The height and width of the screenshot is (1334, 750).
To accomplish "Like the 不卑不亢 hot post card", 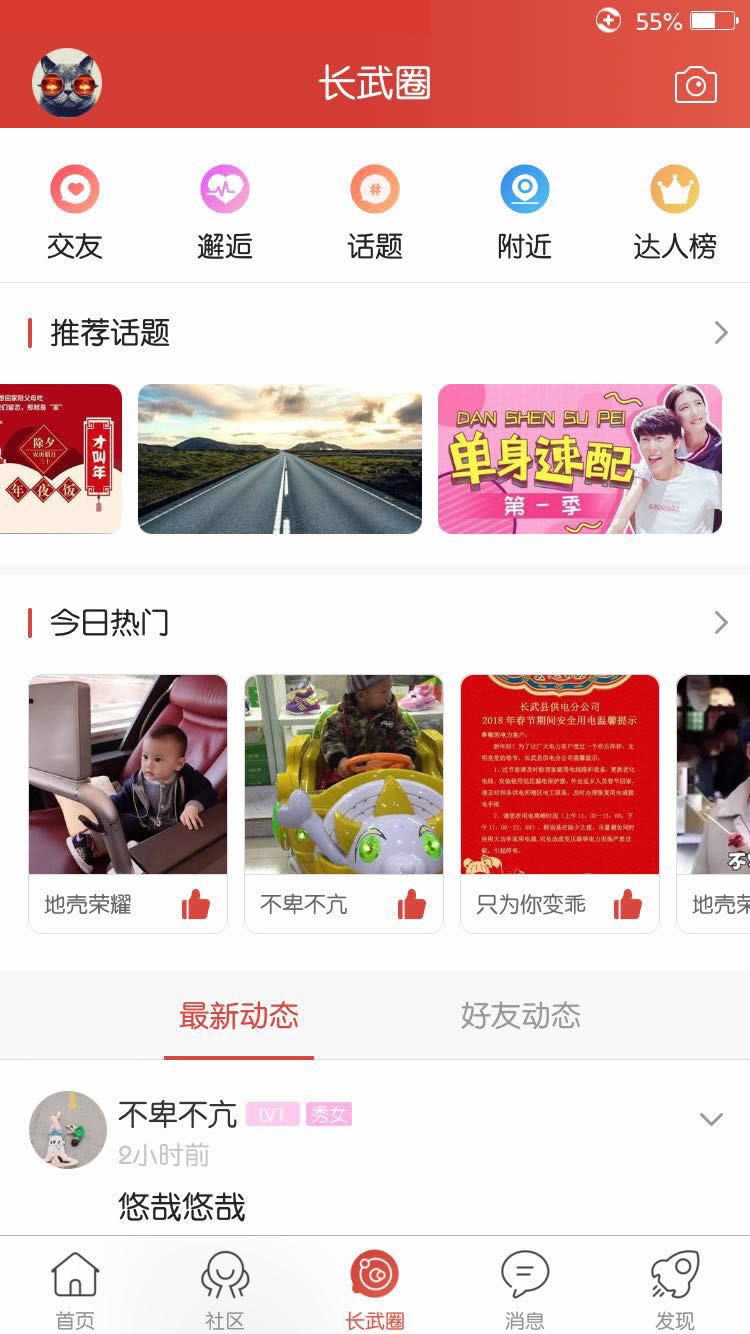I will [x=411, y=905].
